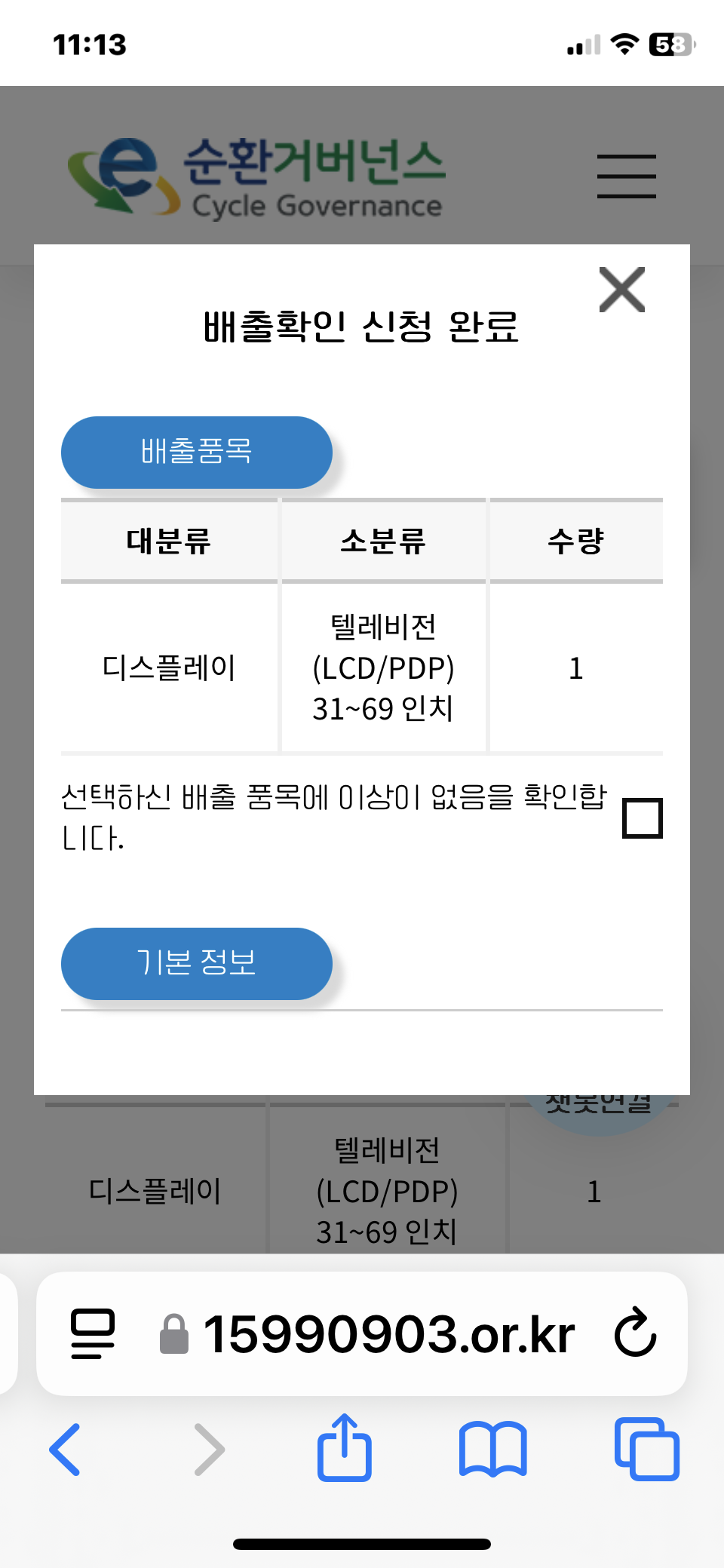
Task: Tap the 배출품목 button
Action: tap(197, 453)
